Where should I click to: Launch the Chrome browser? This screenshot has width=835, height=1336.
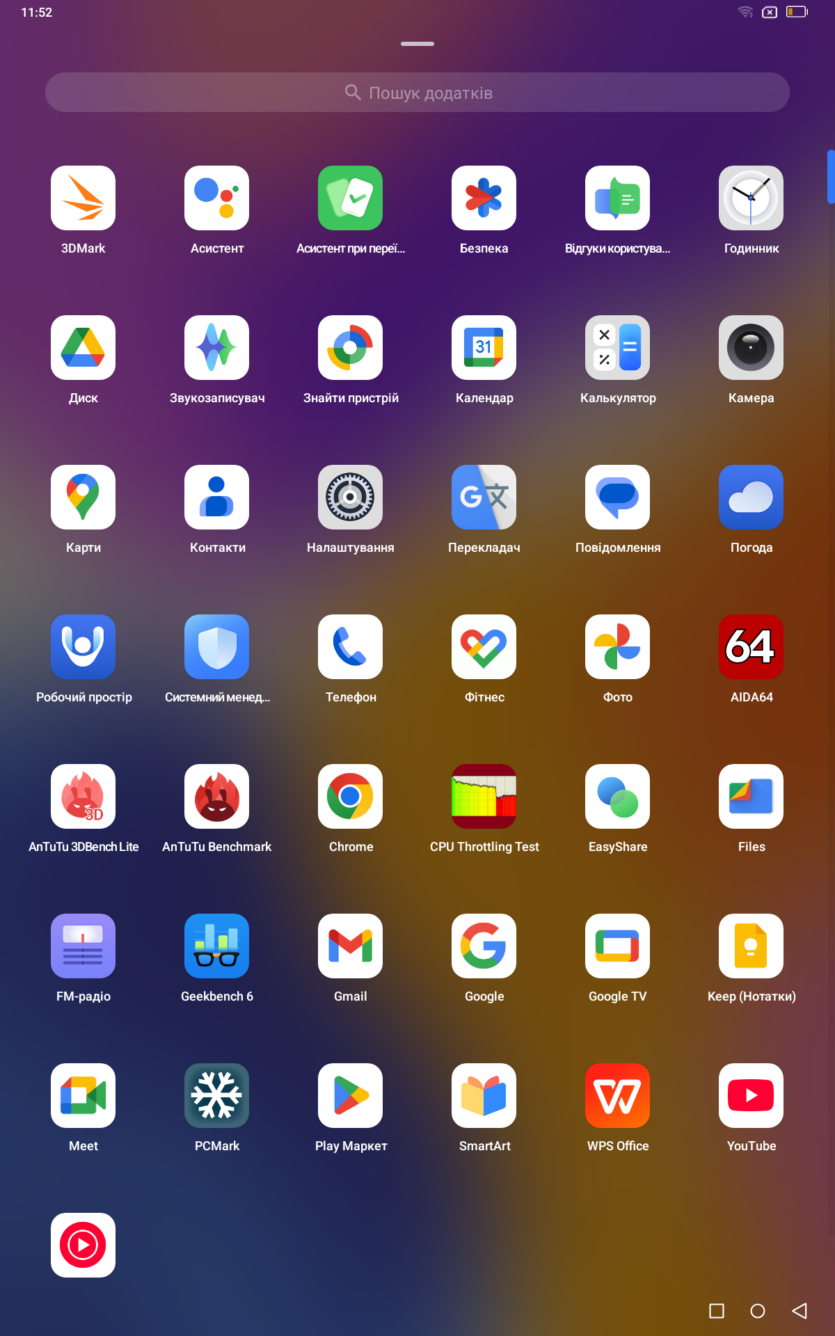[x=350, y=796]
